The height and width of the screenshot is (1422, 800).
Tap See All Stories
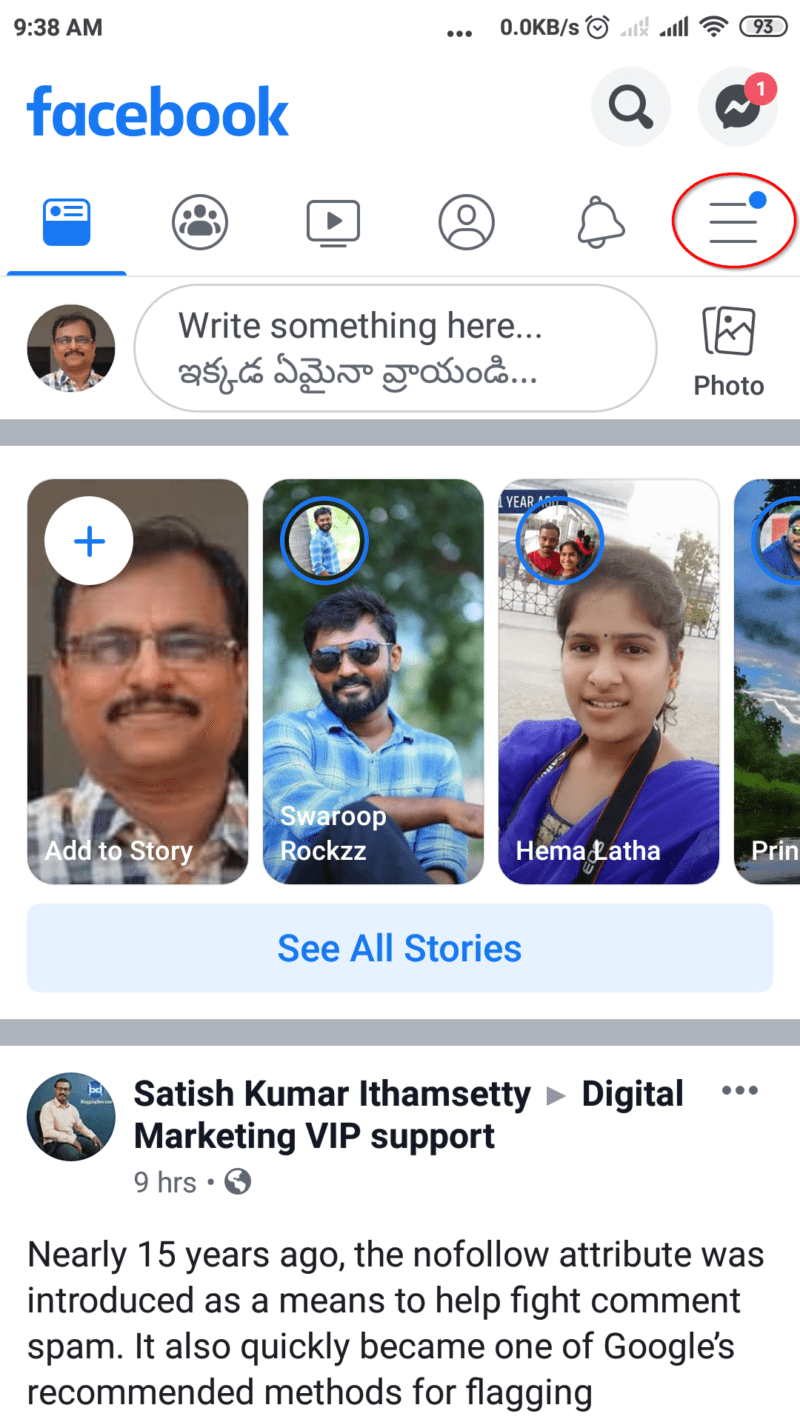click(x=400, y=948)
